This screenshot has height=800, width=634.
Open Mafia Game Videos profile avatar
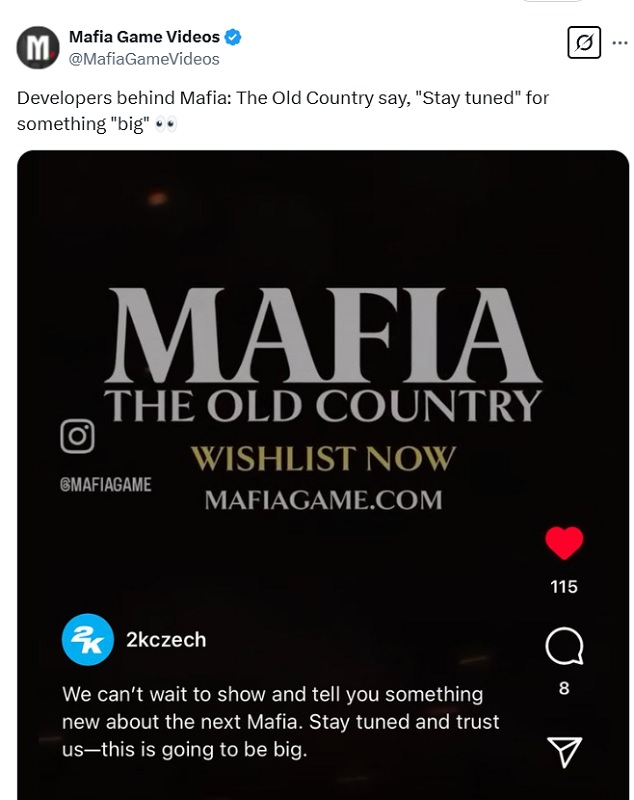(38, 47)
